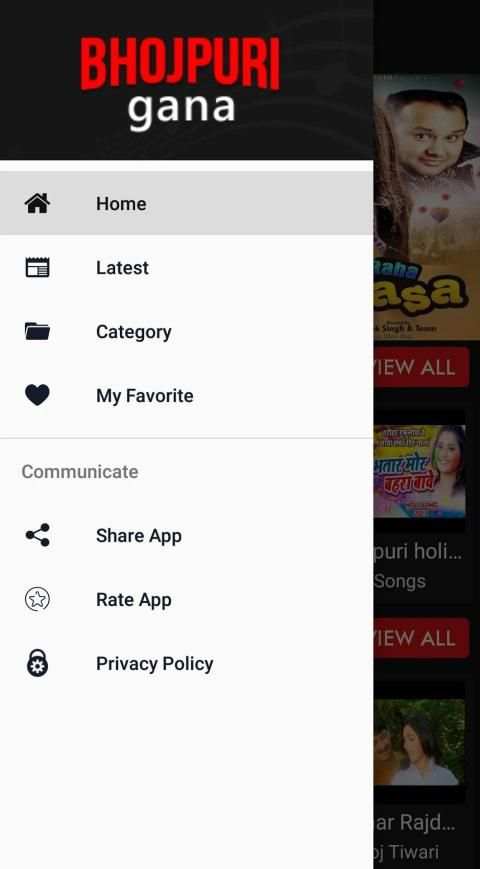480x869 pixels.
Task: Open My Favorite list
Action: click(x=186, y=396)
